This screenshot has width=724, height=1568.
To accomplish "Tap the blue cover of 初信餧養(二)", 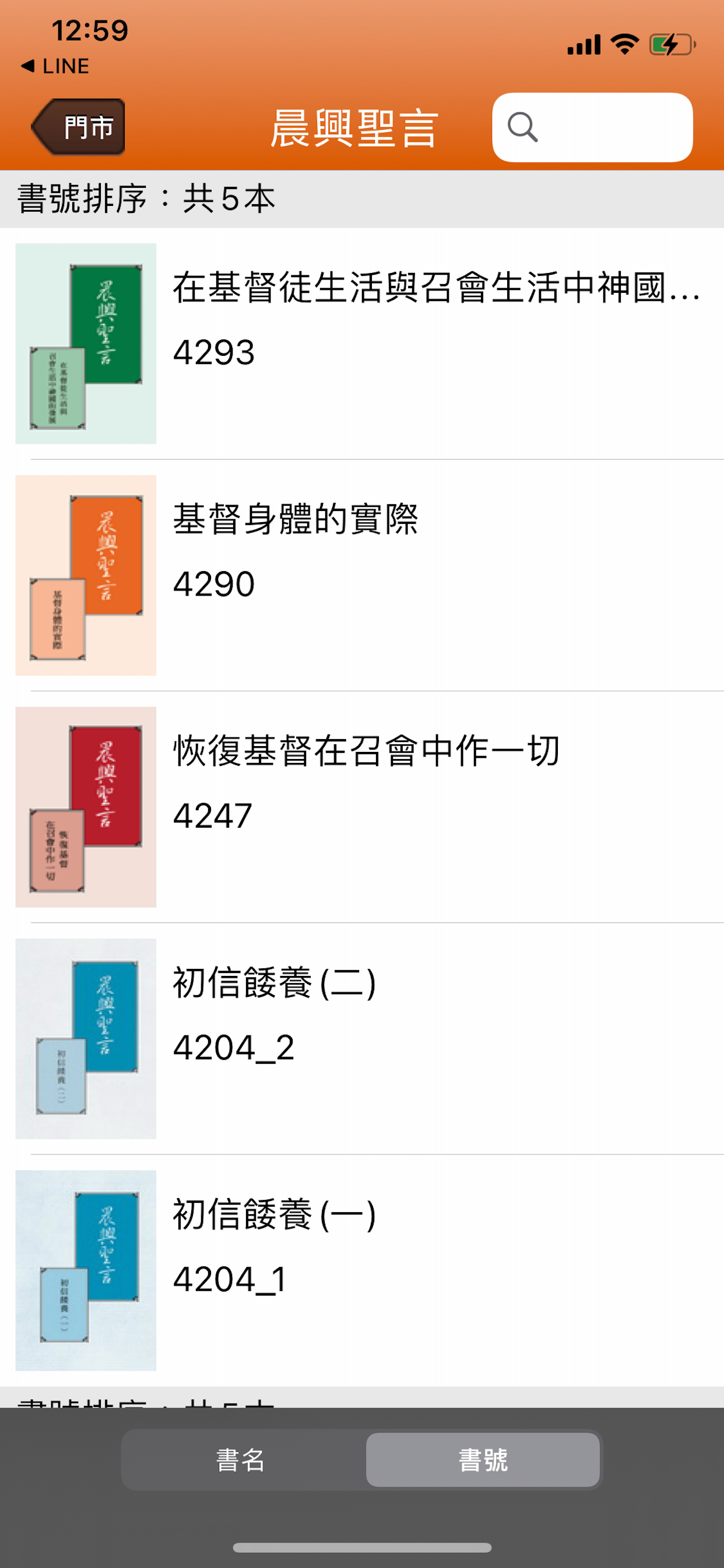I will pos(85,1041).
